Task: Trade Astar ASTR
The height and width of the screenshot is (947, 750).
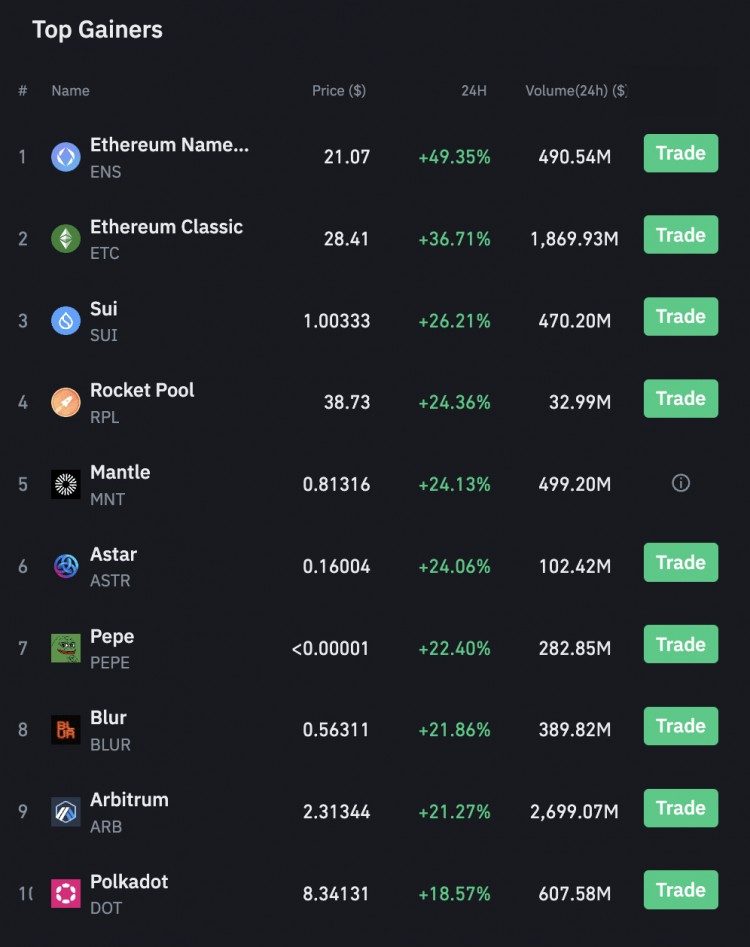Action: 680,562
